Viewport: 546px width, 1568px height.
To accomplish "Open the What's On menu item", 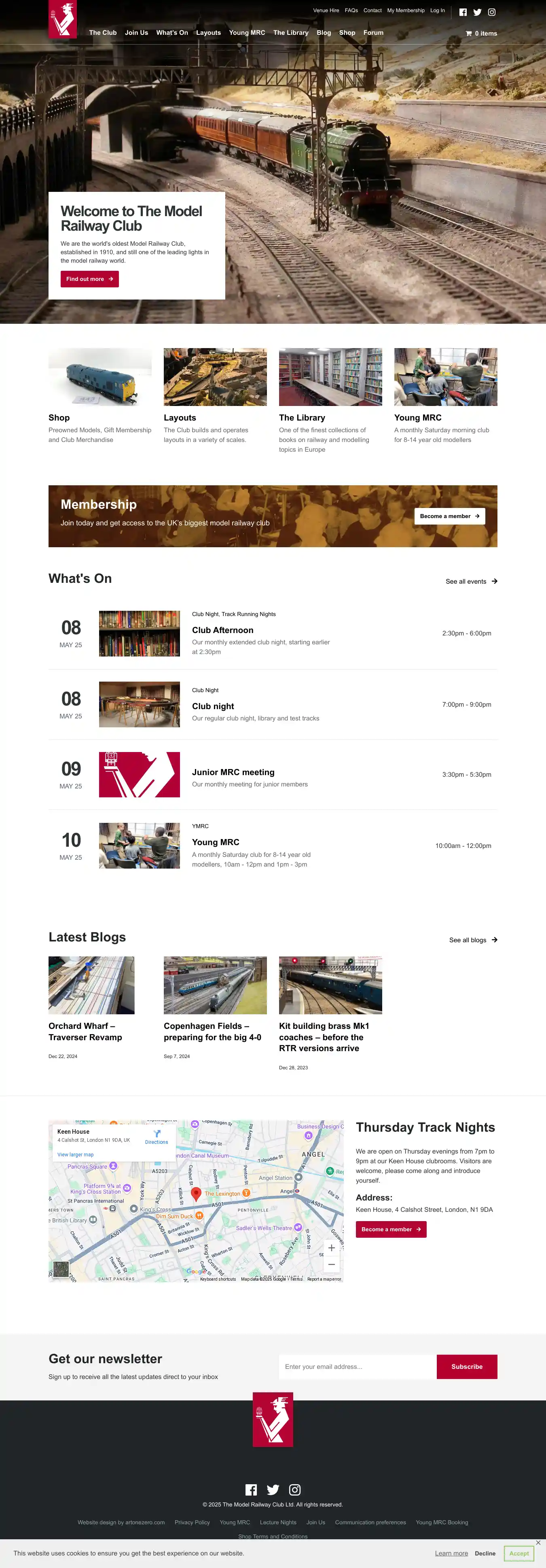I will click(x=172, y=33).
